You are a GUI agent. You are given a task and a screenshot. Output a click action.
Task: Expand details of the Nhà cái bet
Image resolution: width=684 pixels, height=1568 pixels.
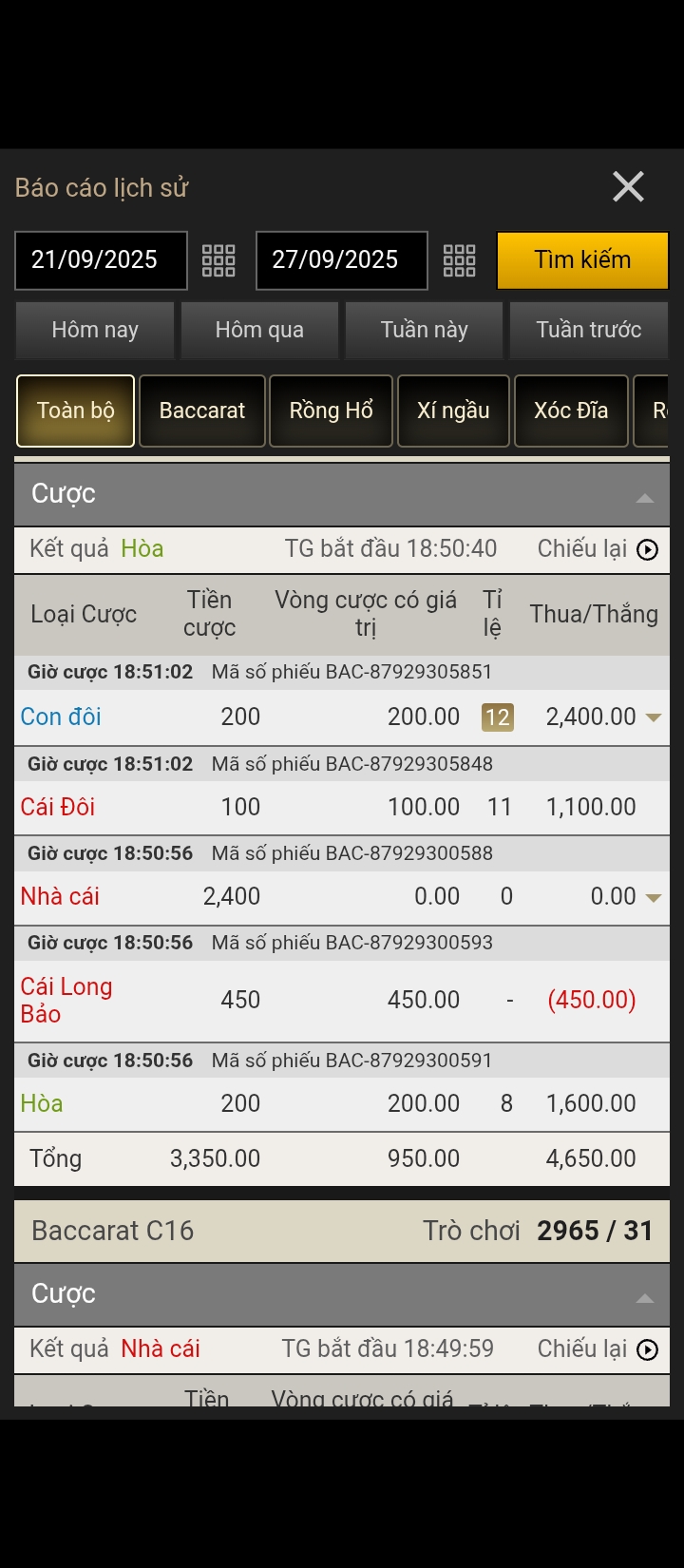[x=654, y=897]
